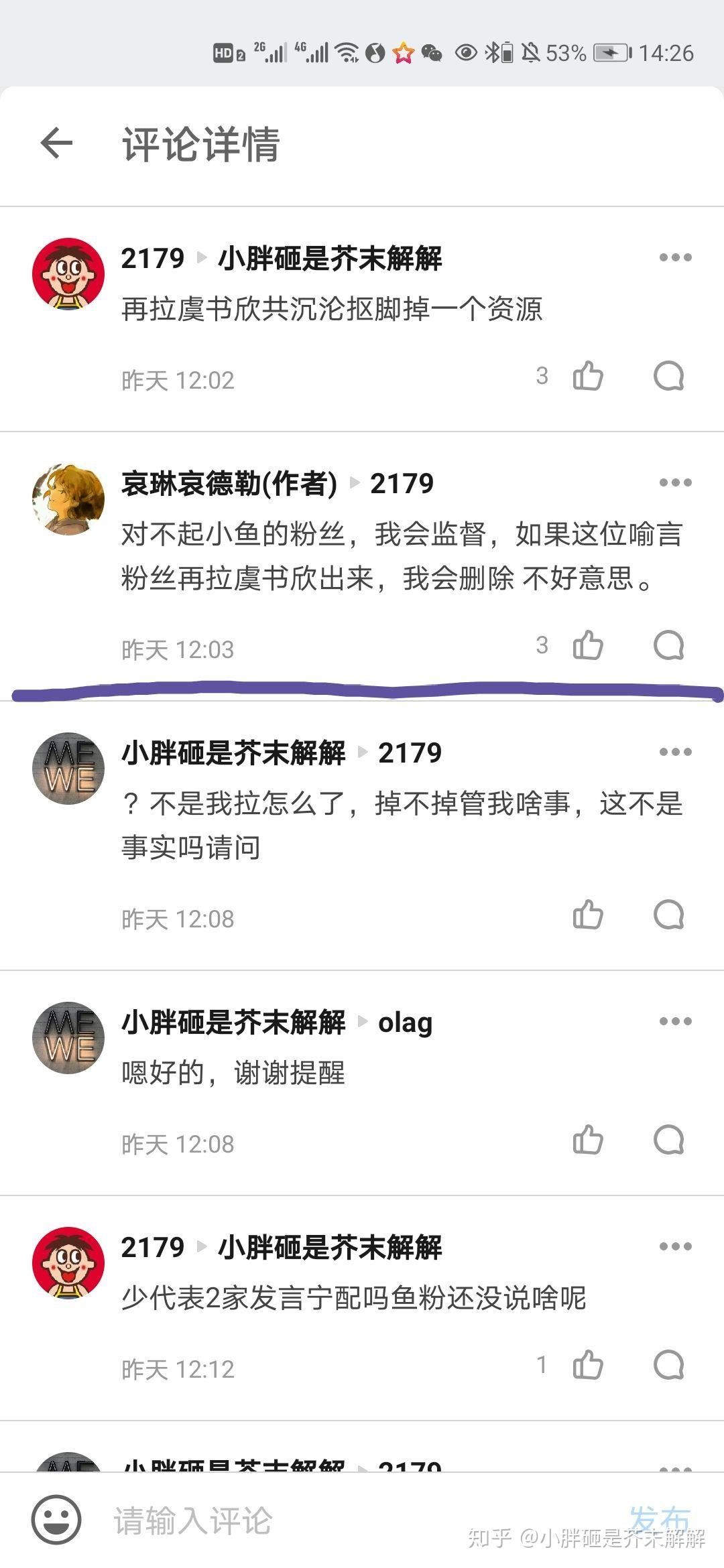Like the comment by 2179 about 虞书欣
724x1568 pixels.
pyautogui.click(x=589, y=377)
